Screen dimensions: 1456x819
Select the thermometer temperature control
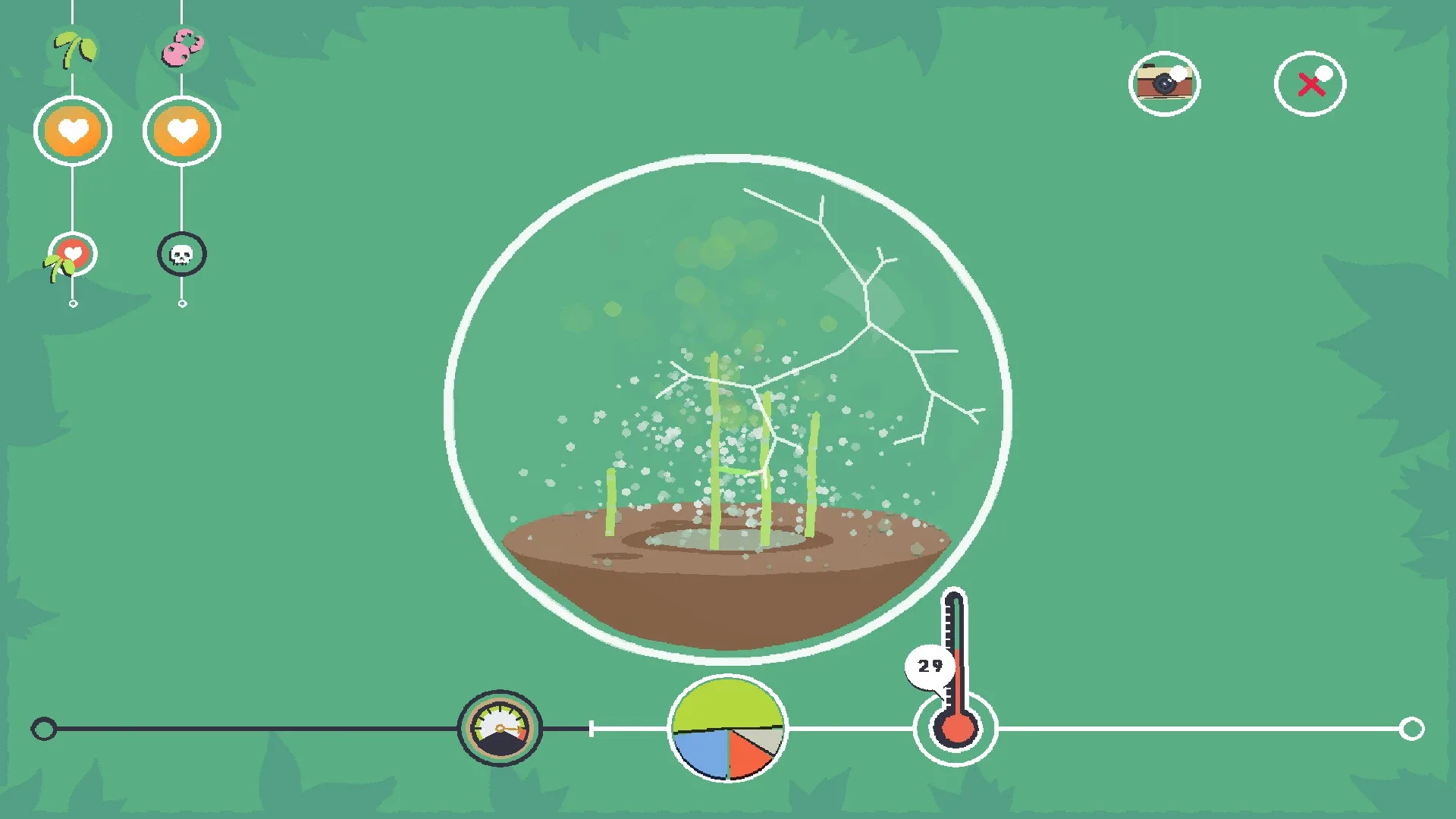955,726
